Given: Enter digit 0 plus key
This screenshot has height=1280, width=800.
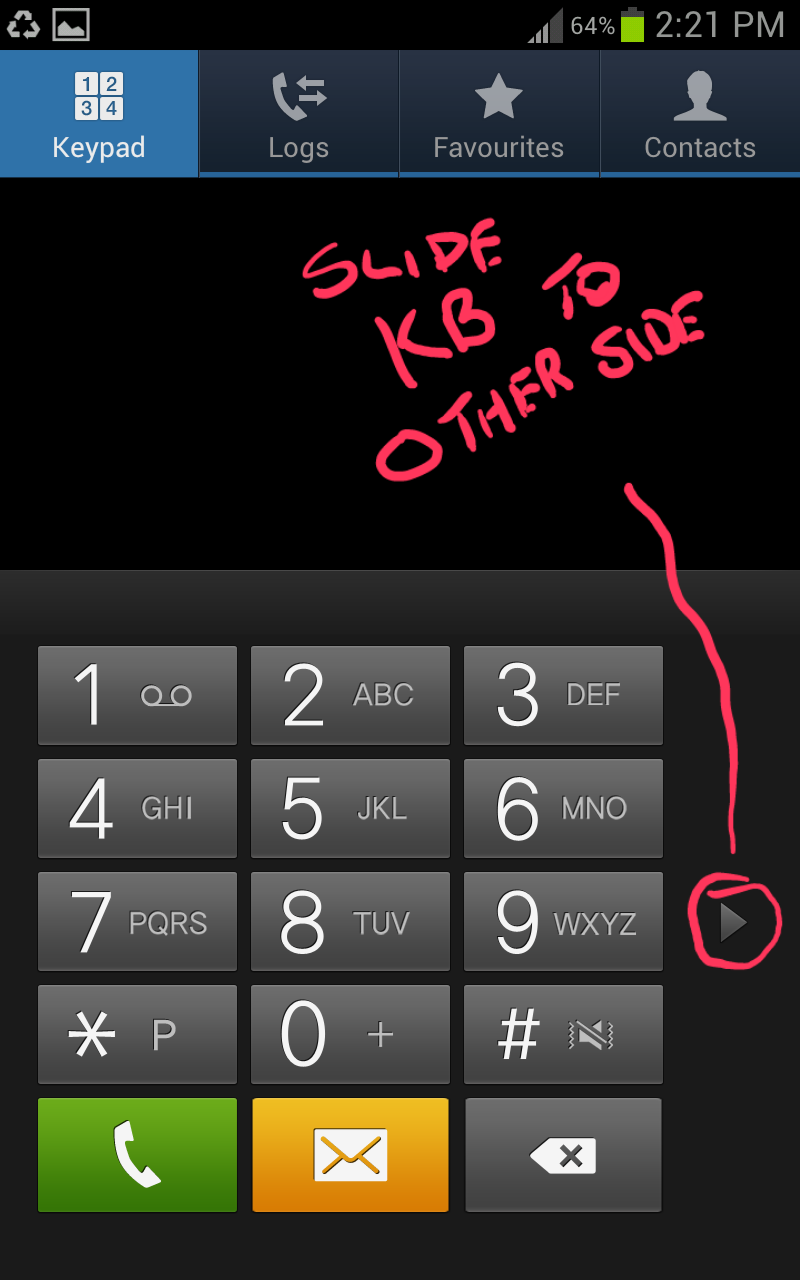Looking at the screenshot, I should tap(350, 1034).
